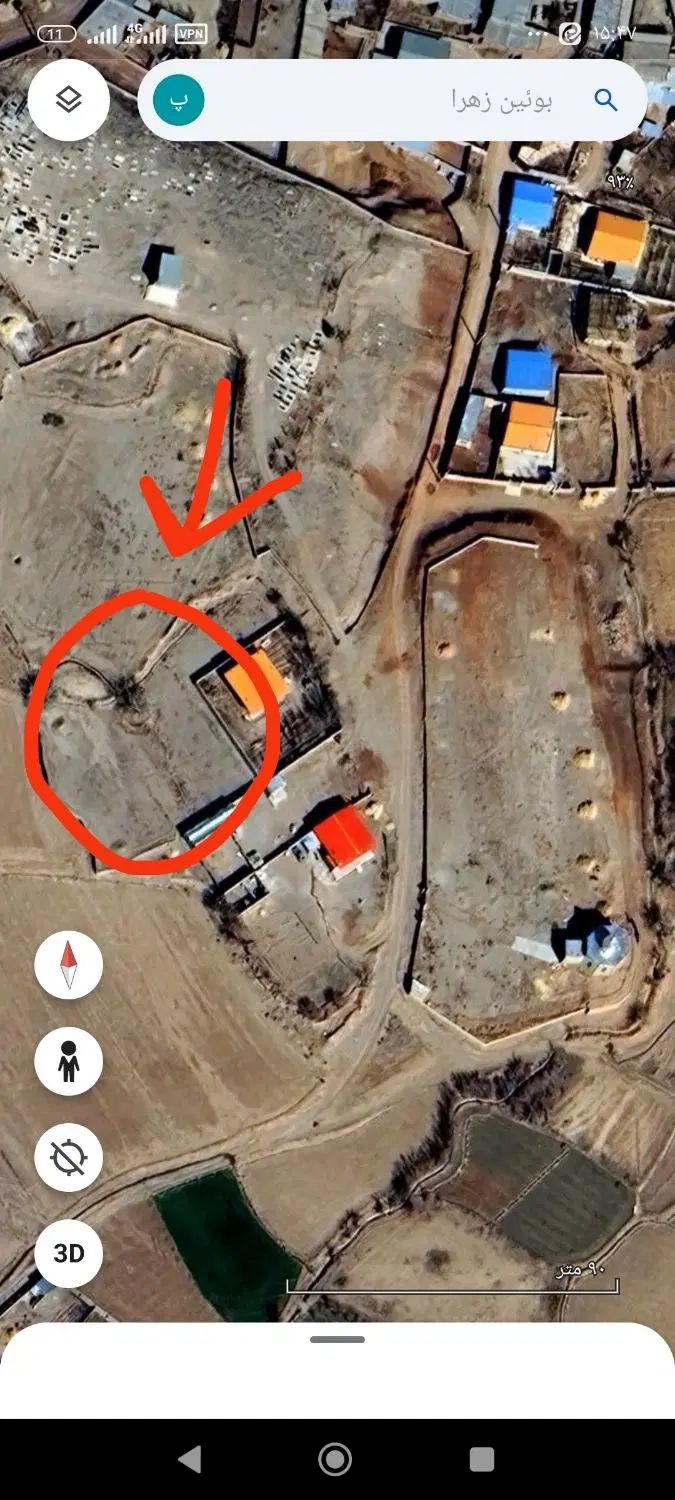Open recent apps from navigation bar
Screen dimensions: 675x1500
point(482,1459)
